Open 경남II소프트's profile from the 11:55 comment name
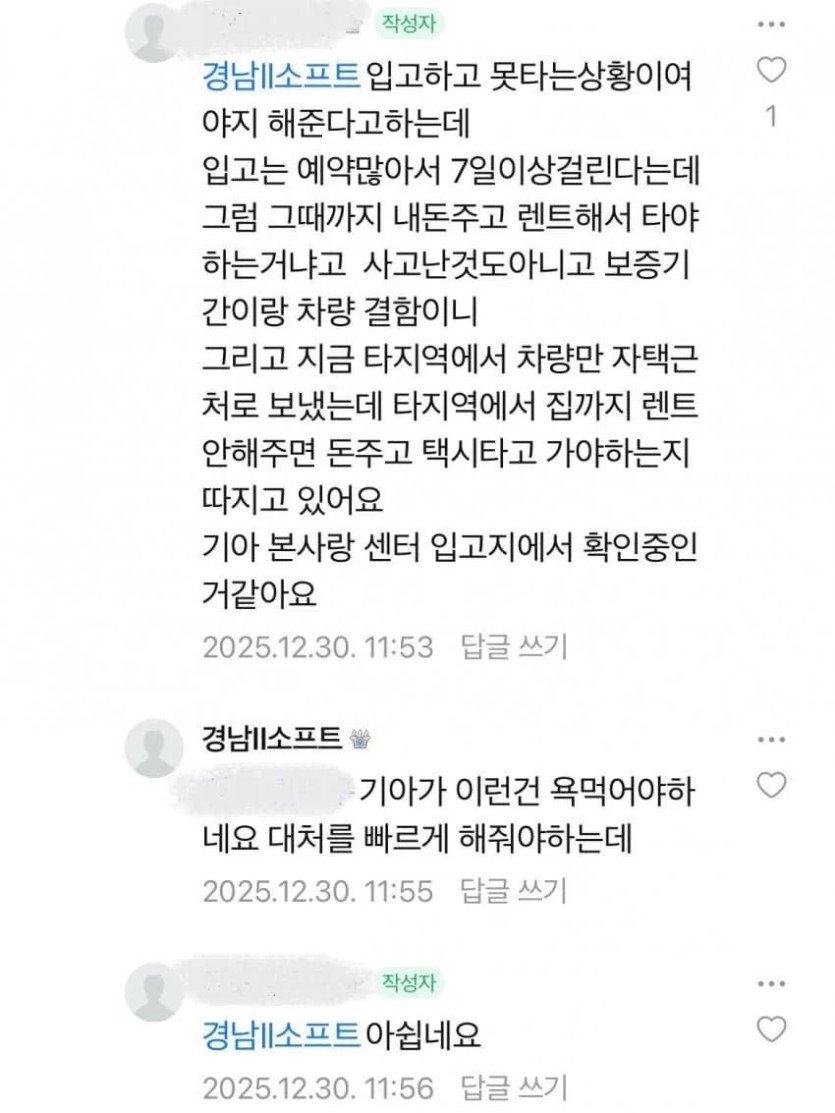This screenshot has width=835, height=1113. coord(271,739)
